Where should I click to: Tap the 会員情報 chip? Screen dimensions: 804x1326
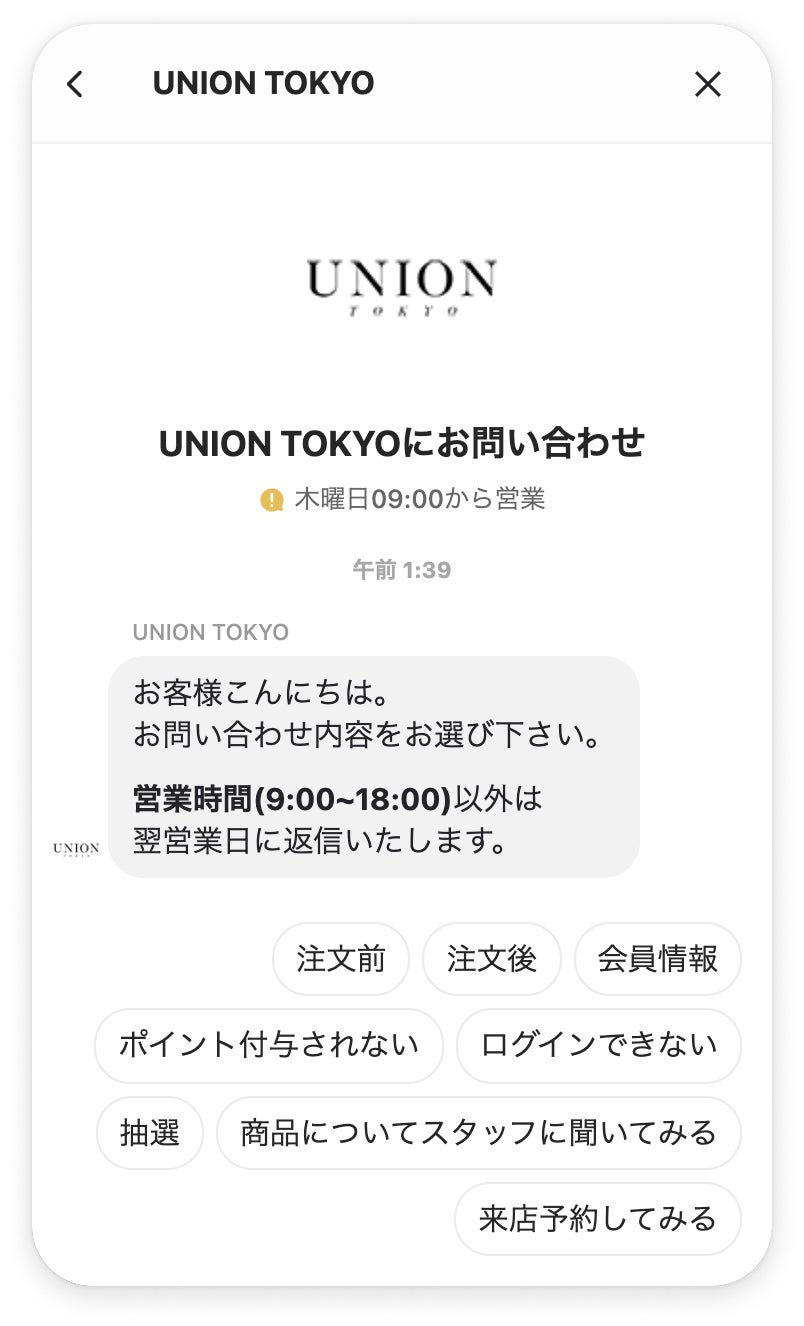click(657, 959)
